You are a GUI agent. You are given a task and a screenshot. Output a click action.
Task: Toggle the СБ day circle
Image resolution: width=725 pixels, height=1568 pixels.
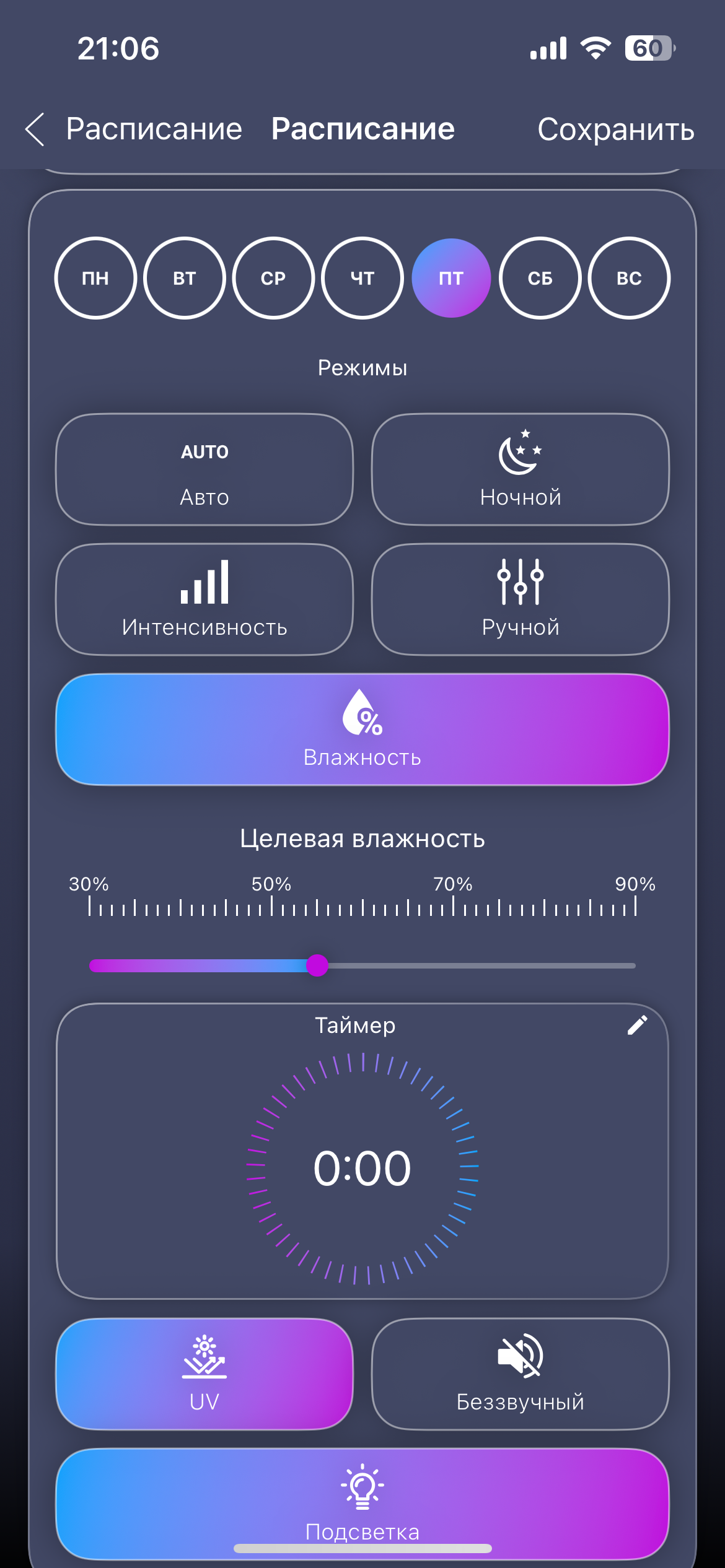click(x=540, y=278)
